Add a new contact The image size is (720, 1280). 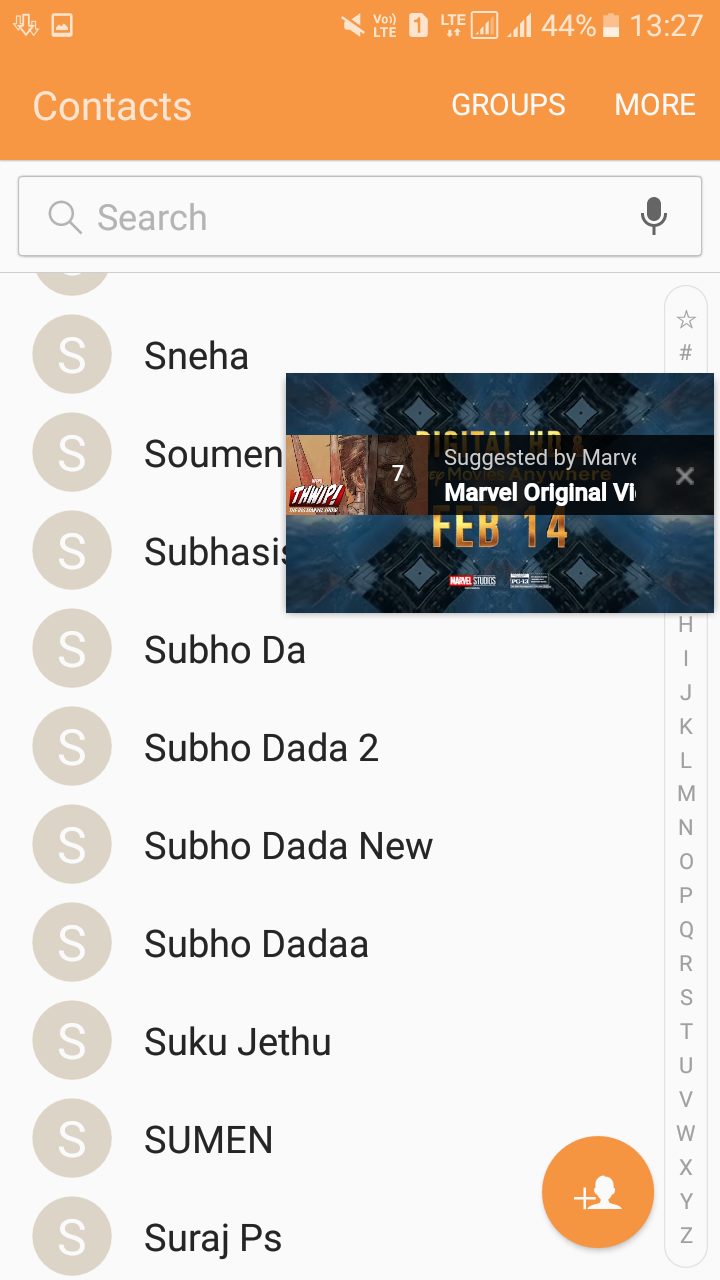tap(598, 1192)
